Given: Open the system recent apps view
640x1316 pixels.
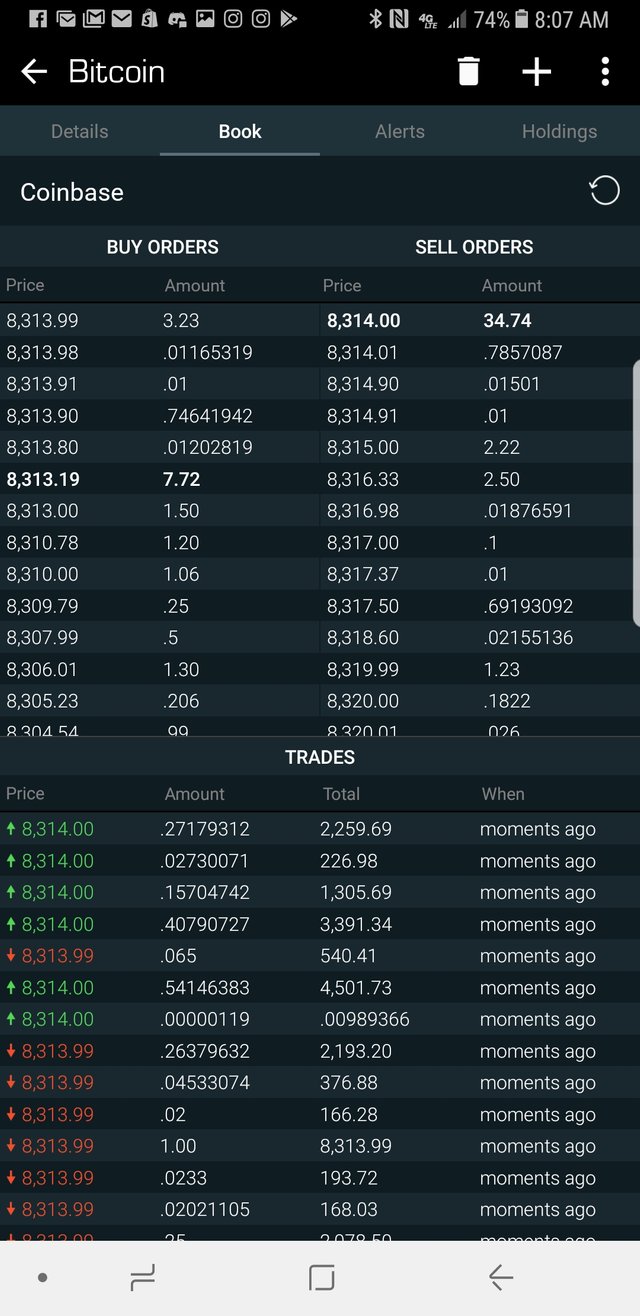Looking at the screenshot, I should click(x=143, y=1277).
